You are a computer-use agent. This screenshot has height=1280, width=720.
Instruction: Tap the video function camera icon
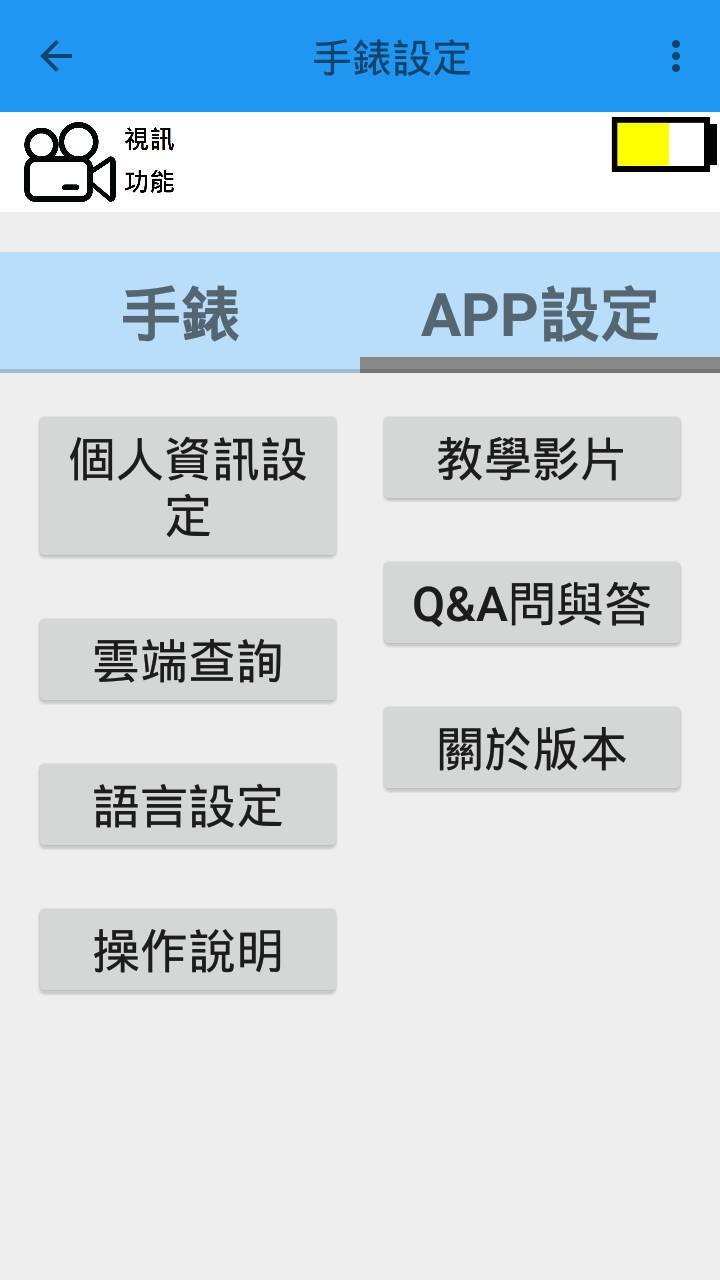70,163
